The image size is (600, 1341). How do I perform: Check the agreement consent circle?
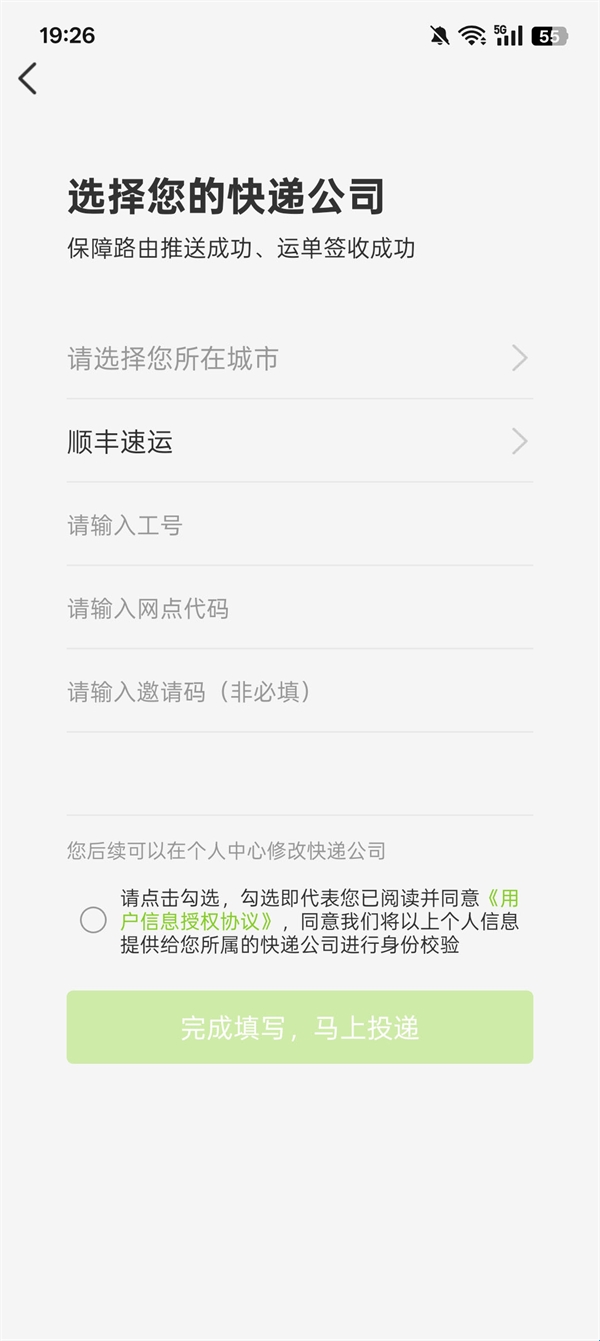(93, 920)
